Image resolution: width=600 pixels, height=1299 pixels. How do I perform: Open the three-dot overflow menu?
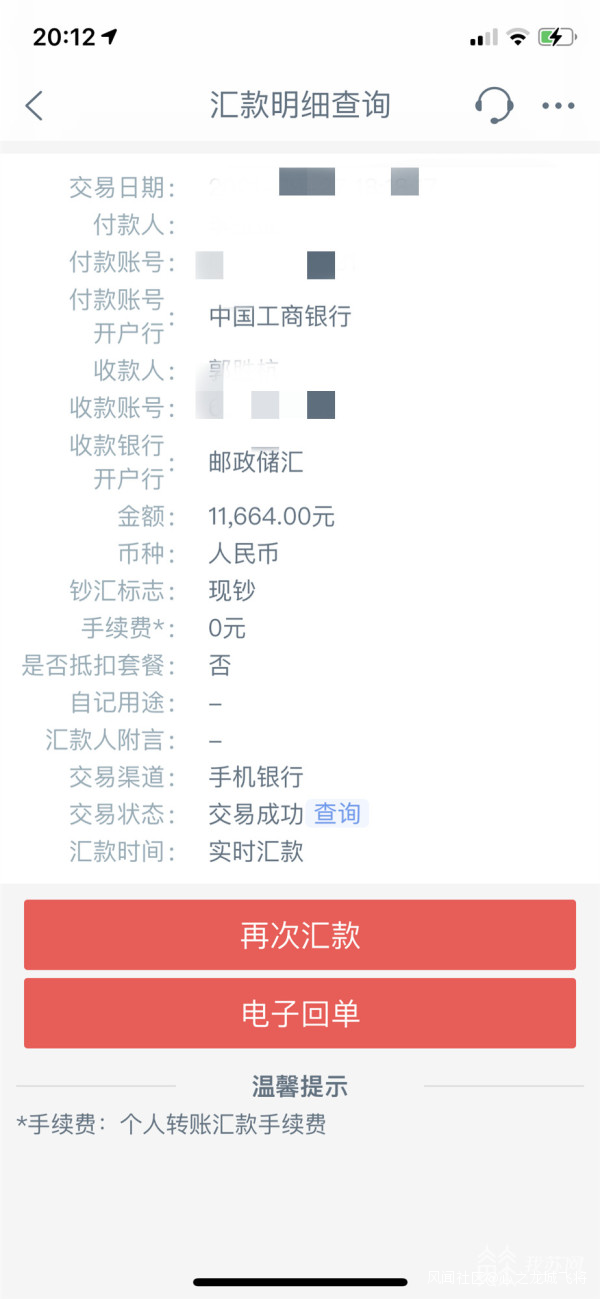click(558, 105)
